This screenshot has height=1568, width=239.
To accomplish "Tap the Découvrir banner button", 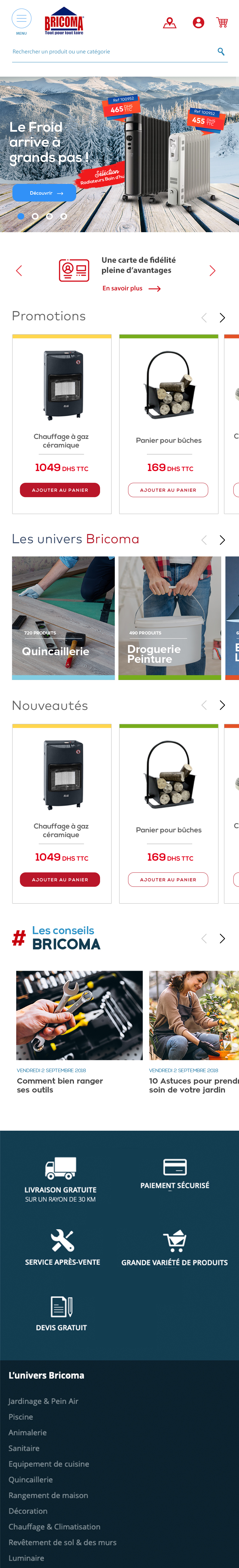I will click(x=44, y=193).
